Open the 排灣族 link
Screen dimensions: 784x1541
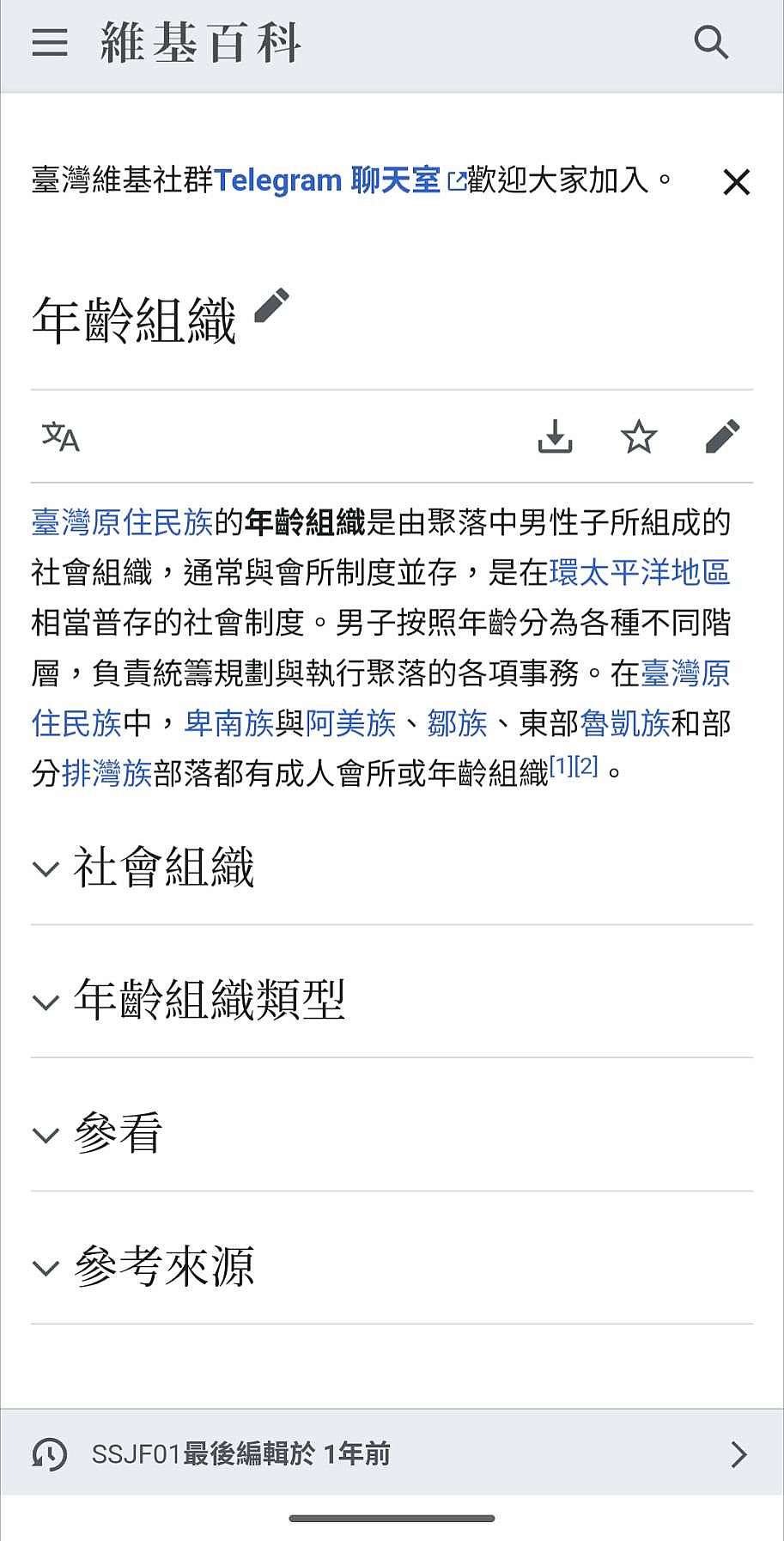coord(107,773)
